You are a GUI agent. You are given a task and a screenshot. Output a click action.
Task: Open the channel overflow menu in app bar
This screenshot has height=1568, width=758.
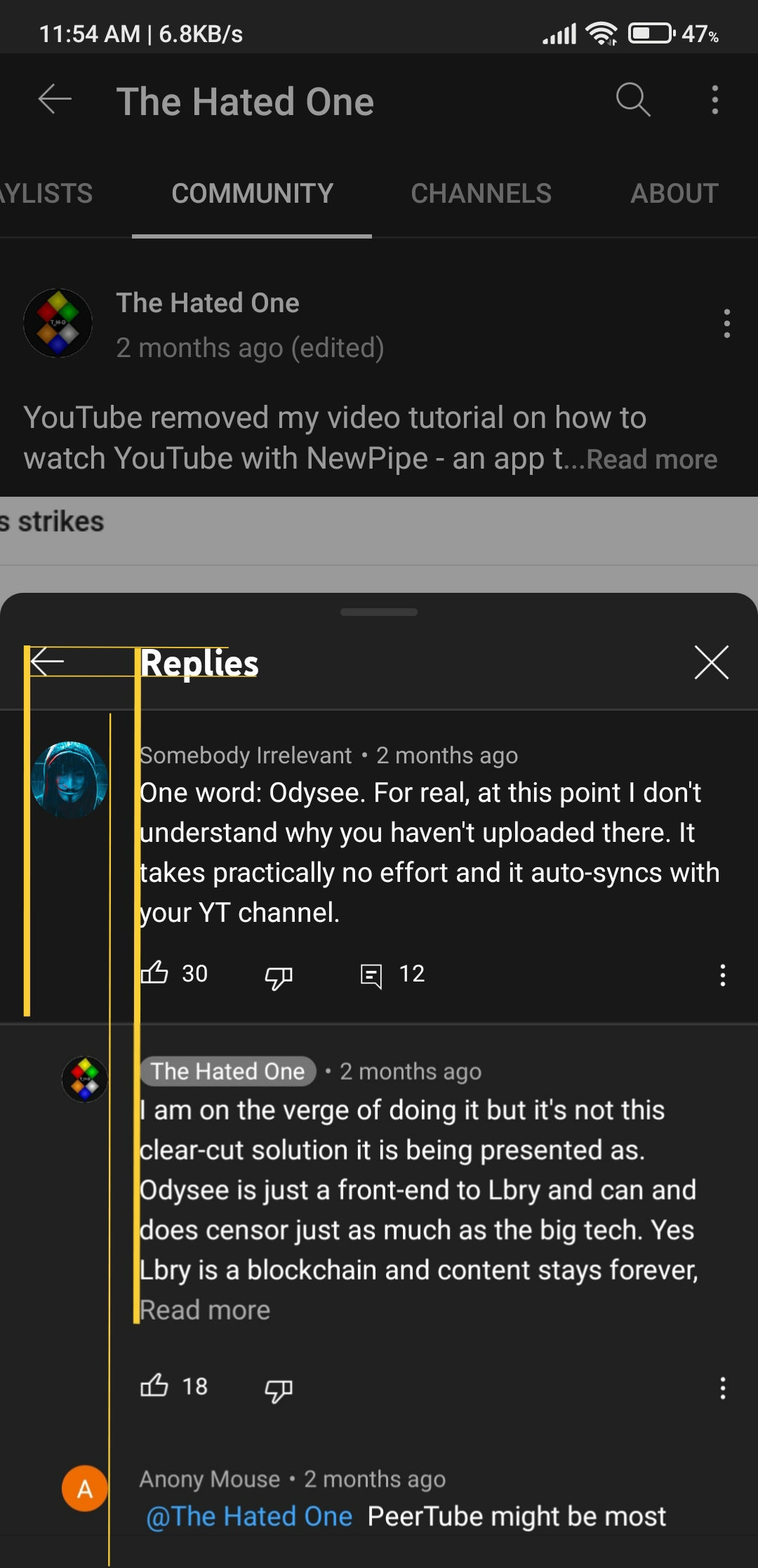(x=714, y=100)
